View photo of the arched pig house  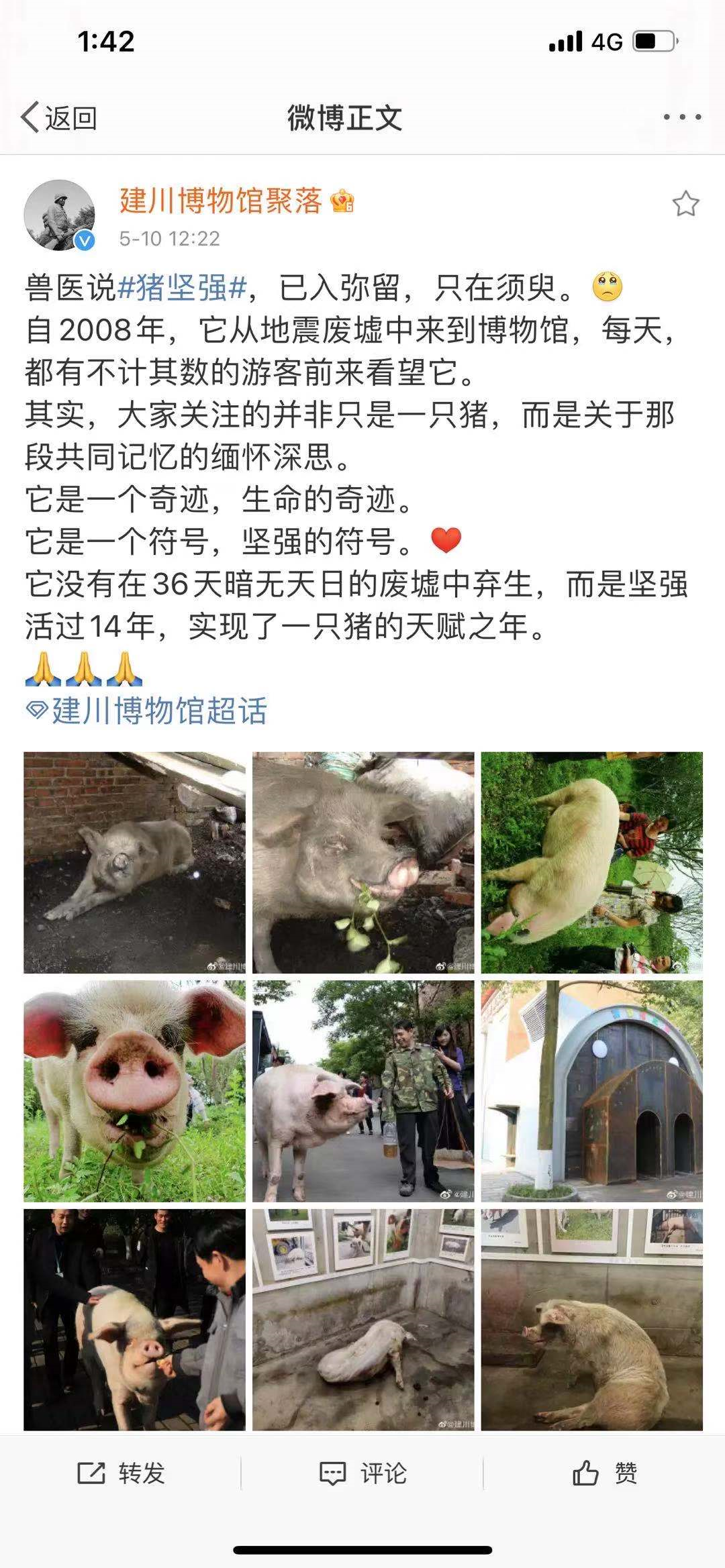coord(591,1091)
